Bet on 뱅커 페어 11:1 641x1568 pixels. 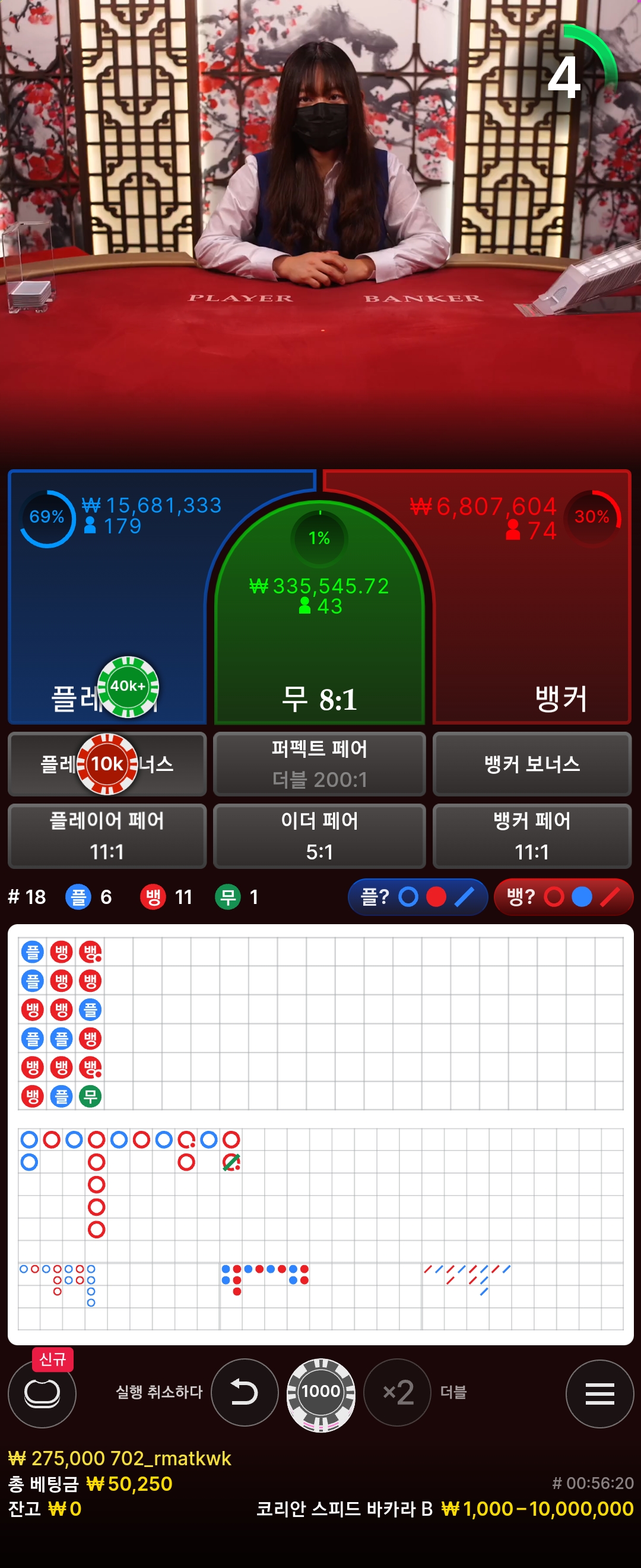click(532, 836)
